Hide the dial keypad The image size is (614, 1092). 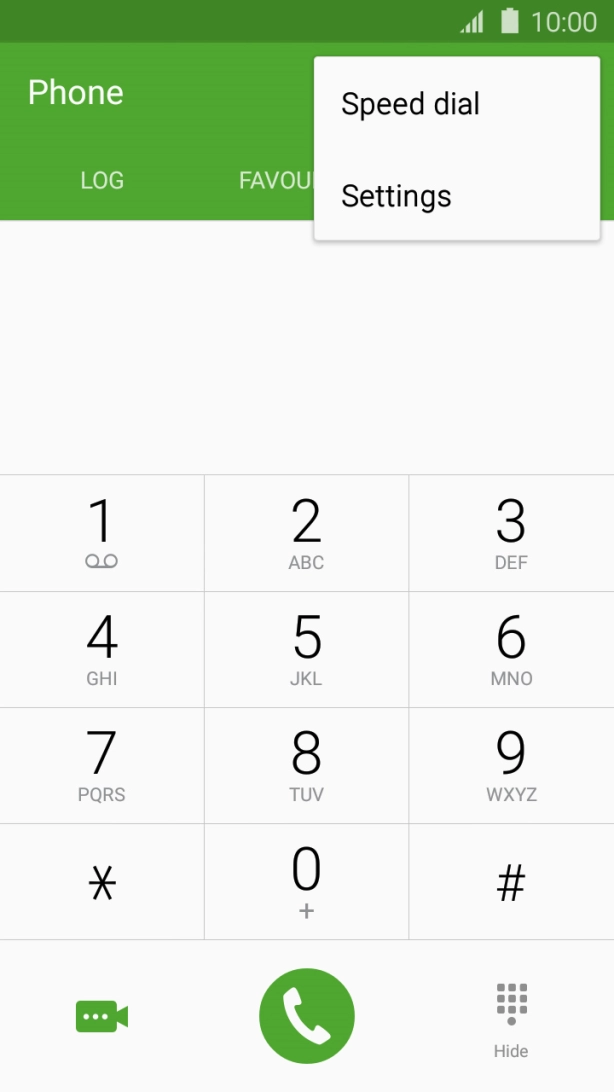click(511, 1018)
